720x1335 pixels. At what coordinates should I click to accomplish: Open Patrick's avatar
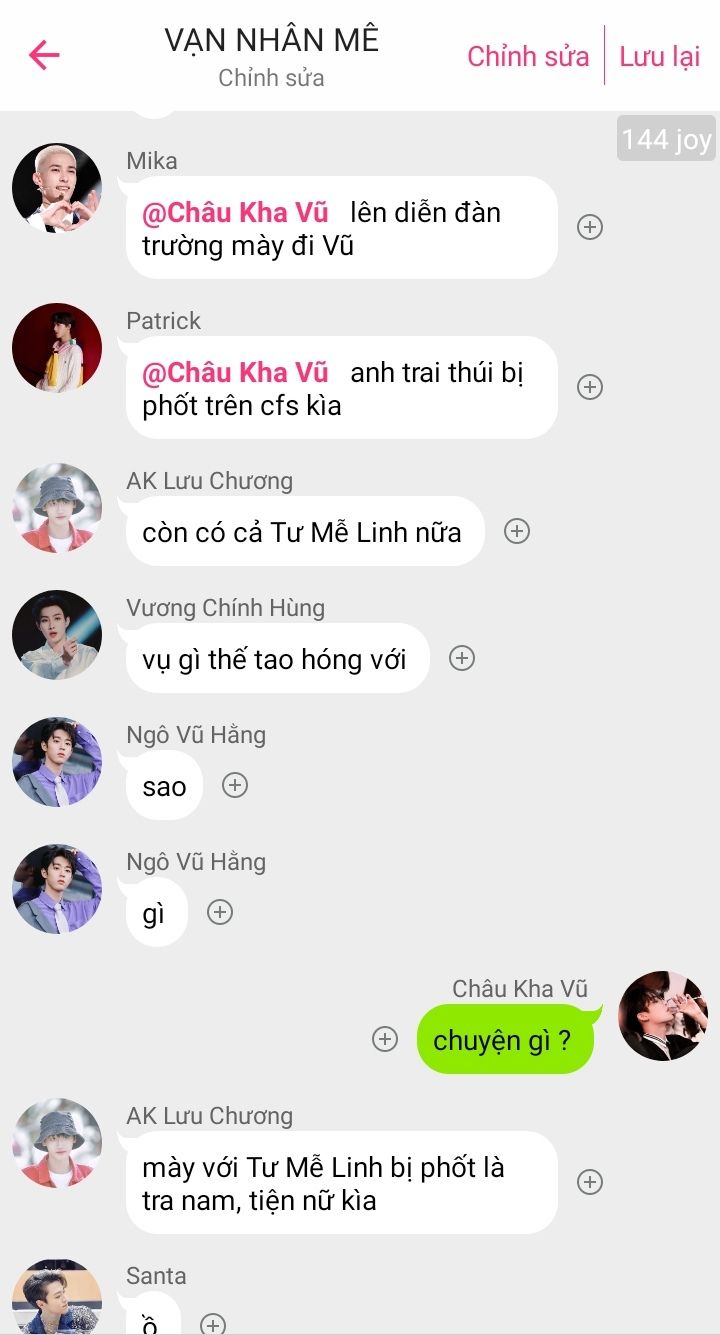(x=57, y=348)
